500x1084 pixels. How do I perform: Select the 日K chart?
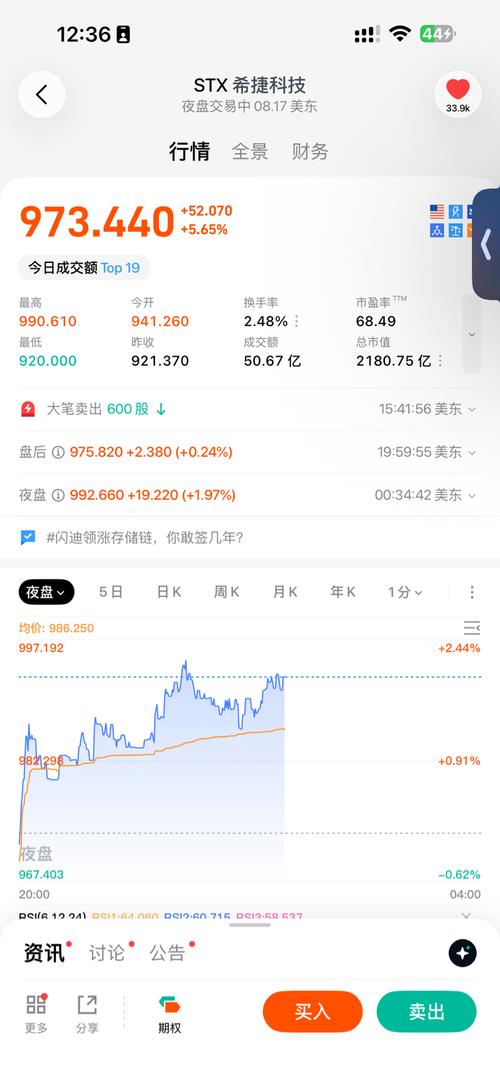169,592
